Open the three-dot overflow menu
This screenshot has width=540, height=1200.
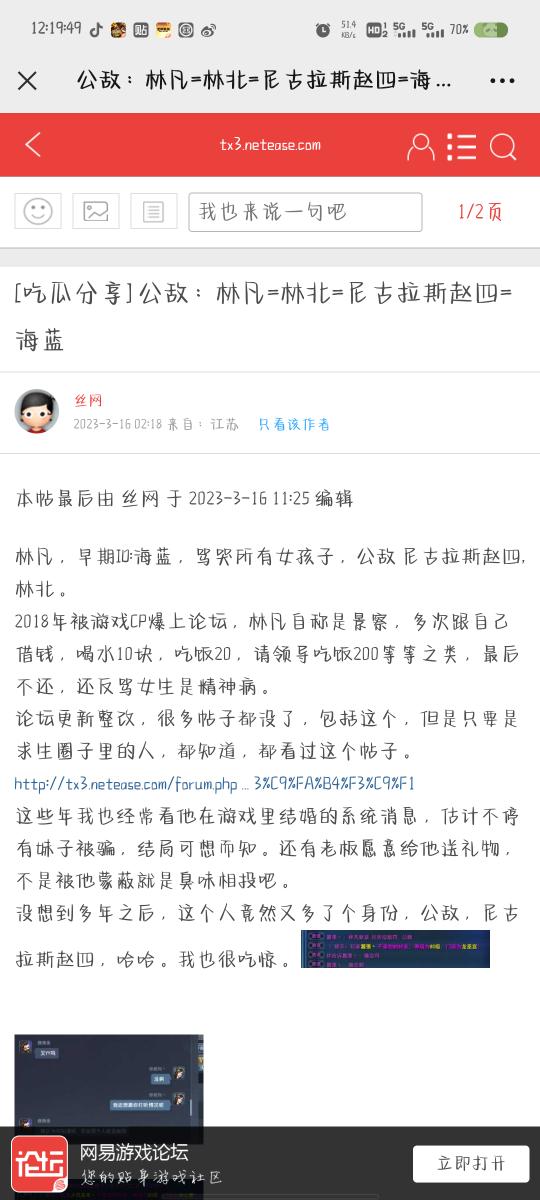click(x=502, y=81)
